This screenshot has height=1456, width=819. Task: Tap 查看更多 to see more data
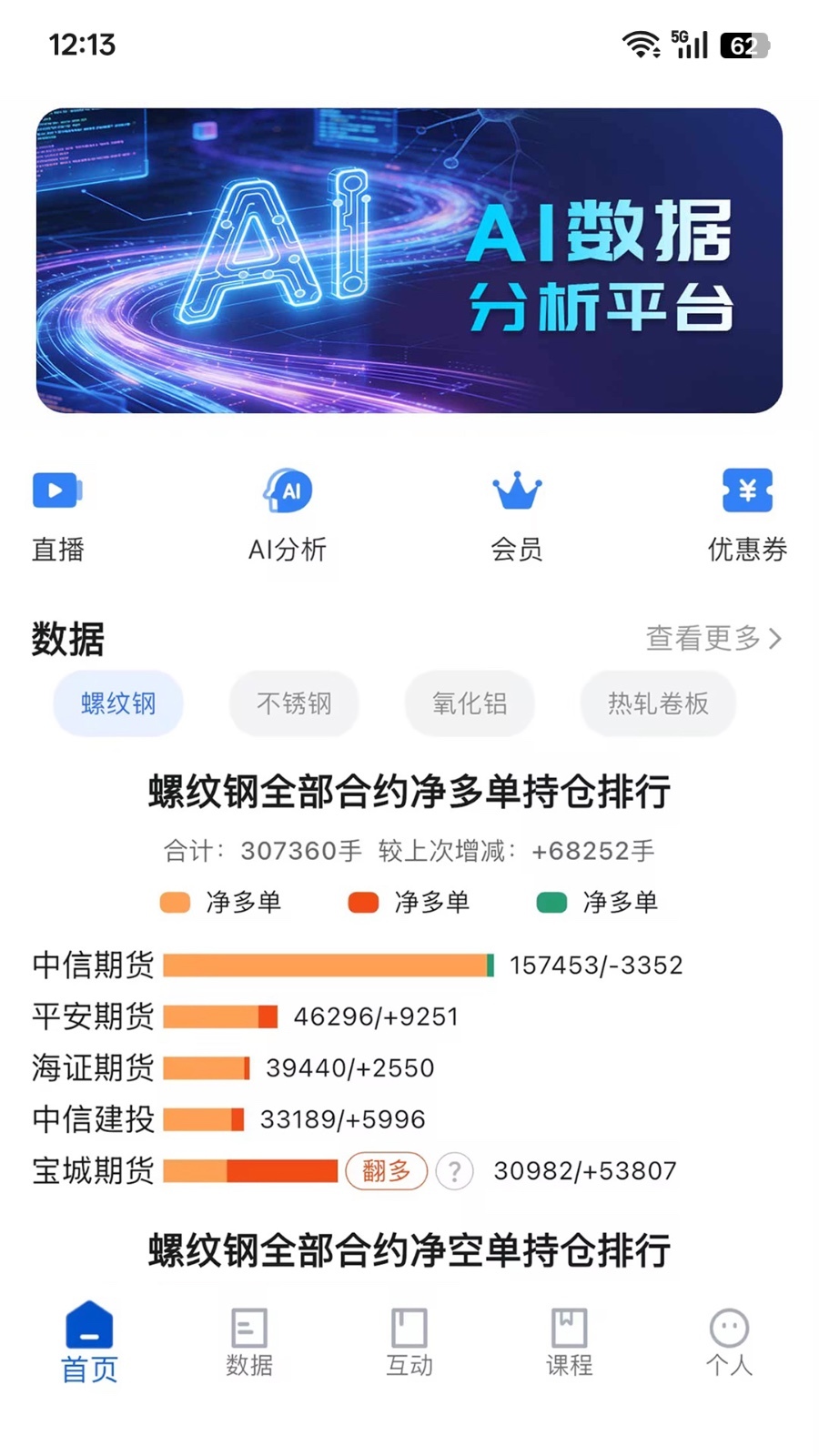pyautogui.click(x=713, y=638)
